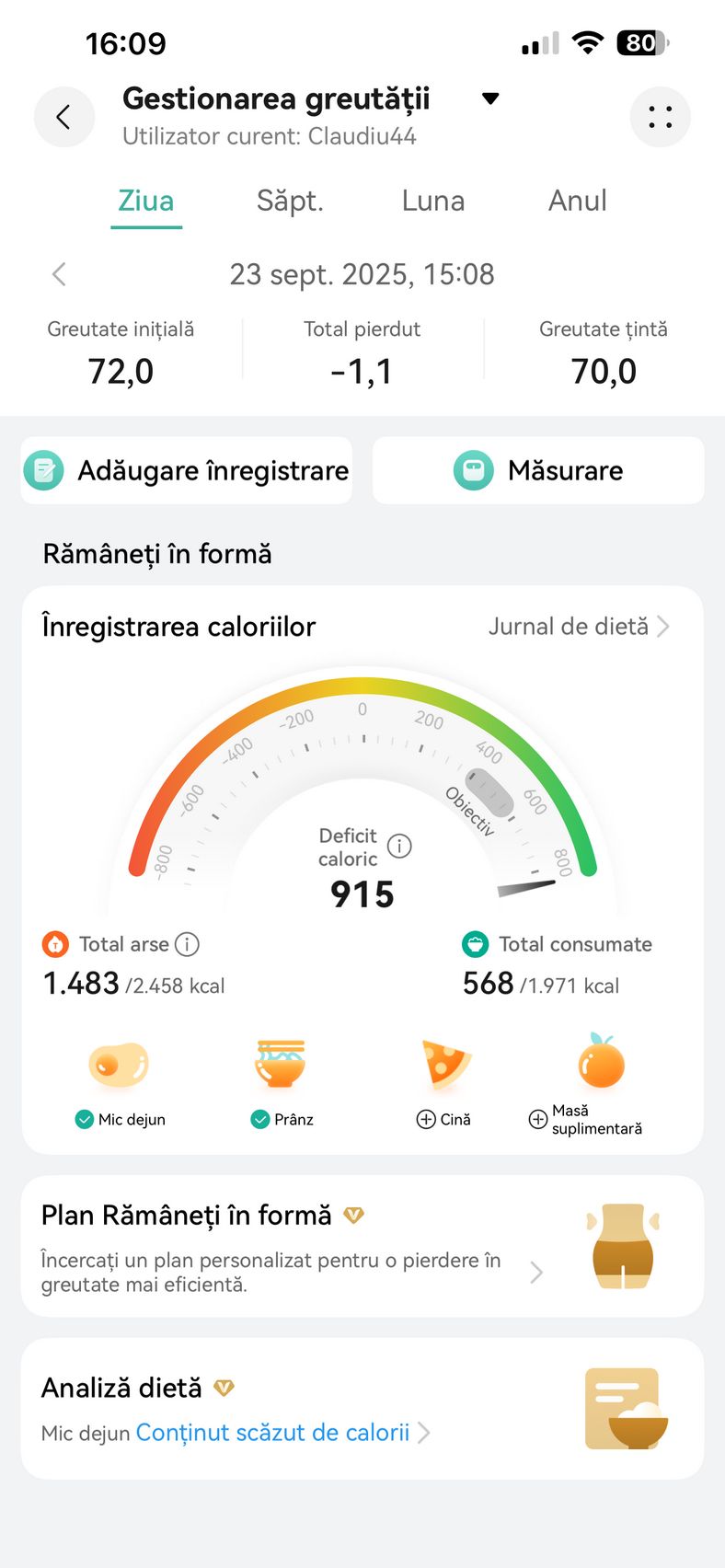
Task: Open Jurnal de dietă
Action: point(578,627)
